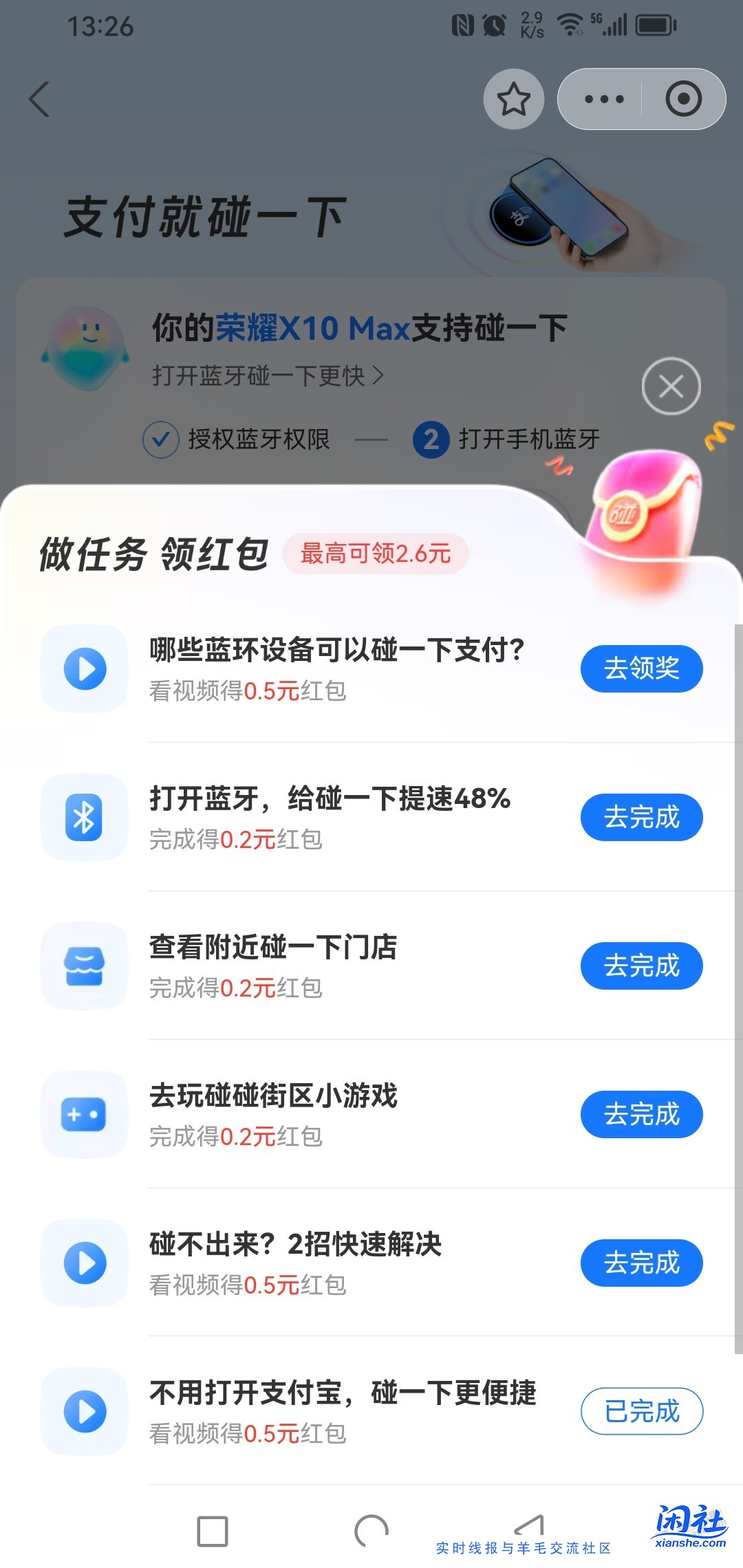Tap 去完成 next to 打开蓝牙提速48%
The height and width of the screenshot is (1568, 743).
pyautogui.click(x=640, y=817)
